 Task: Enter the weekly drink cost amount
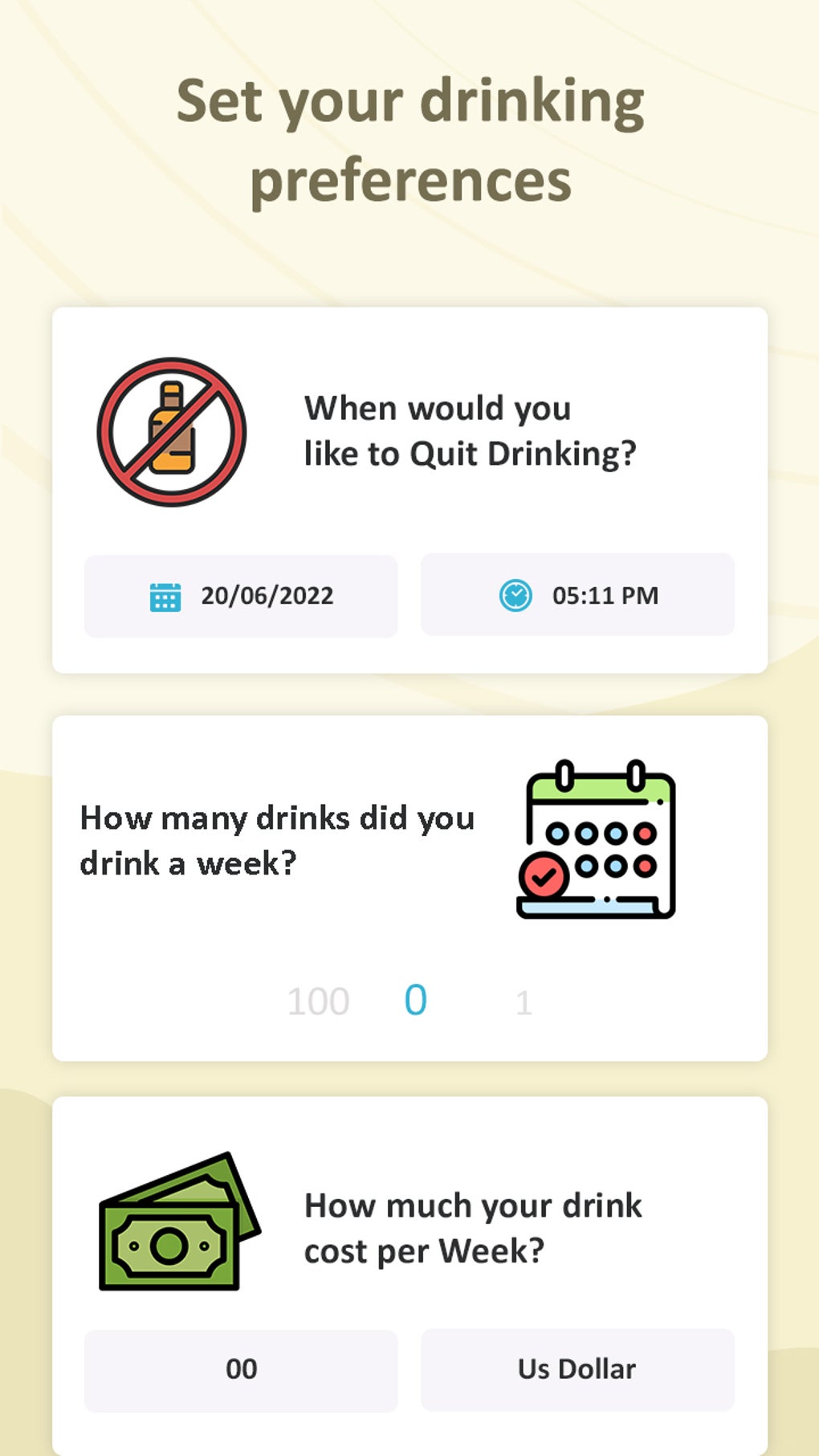pyautogui.click(x=241, y=1369)
